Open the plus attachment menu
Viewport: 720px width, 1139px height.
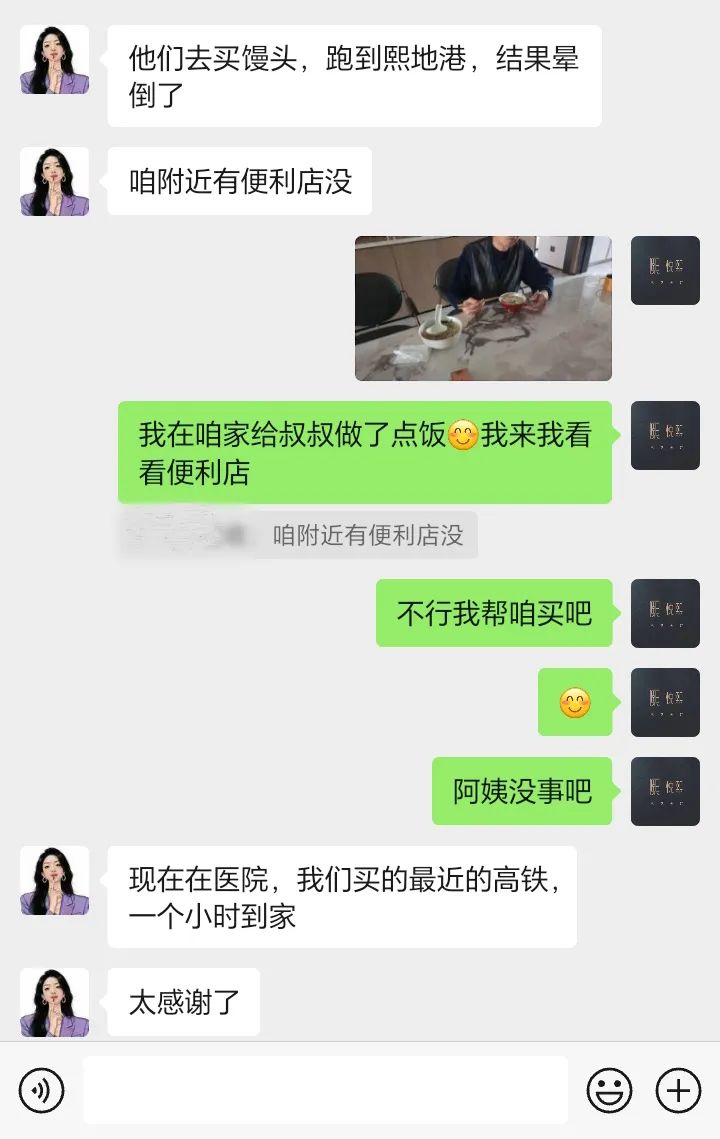pyautogui.click(x=678, y=1090)
